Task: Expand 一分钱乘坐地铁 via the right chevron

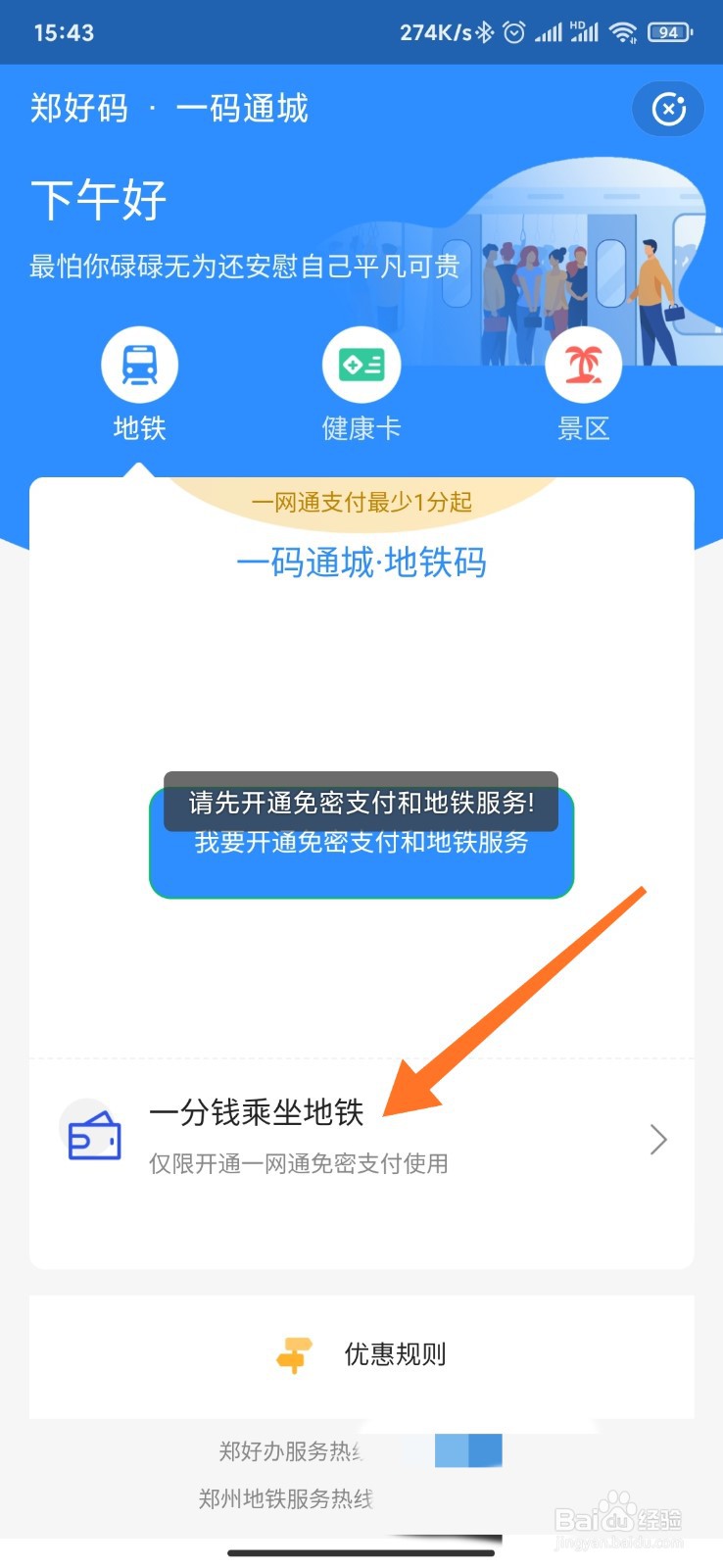Action: (658, 1139)
